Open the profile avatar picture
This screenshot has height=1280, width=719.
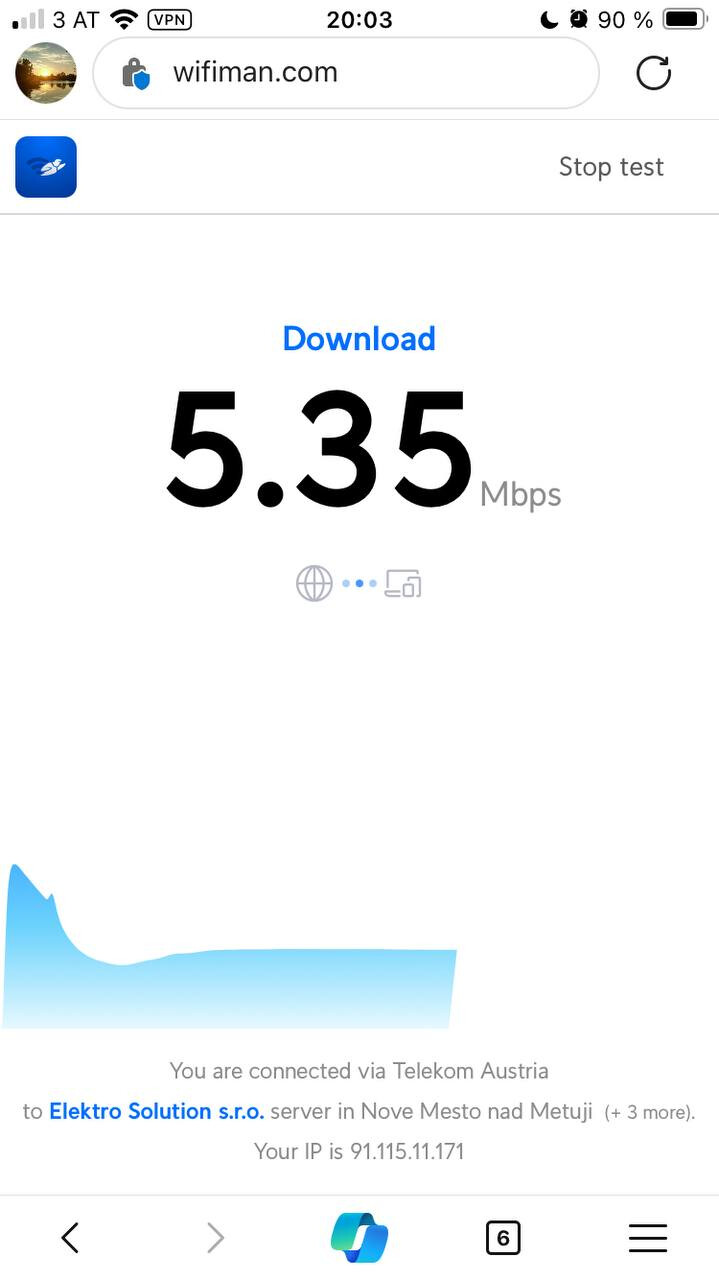pyautogui.click(x=46, y=73)
